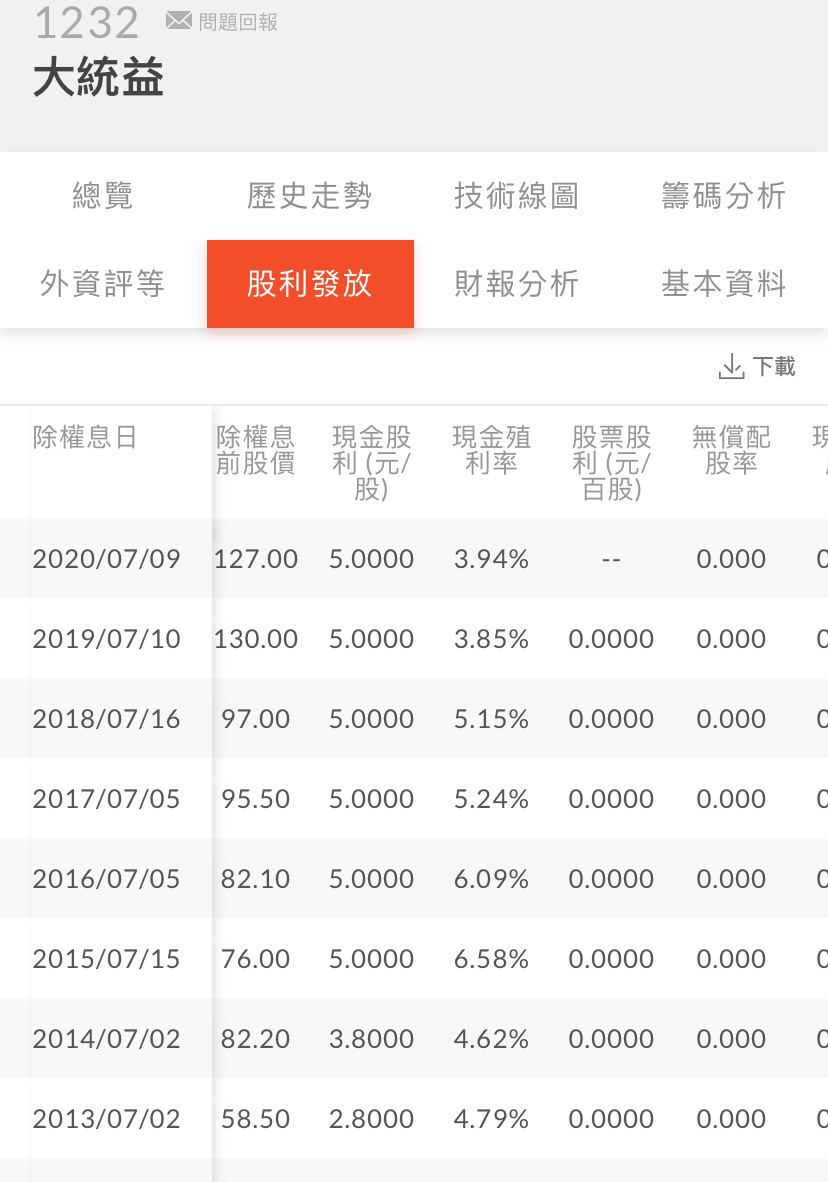Select the 技術線圖 tab
Screen dimensions: 828x1182
pyautogui.click(x=516, y=196)
